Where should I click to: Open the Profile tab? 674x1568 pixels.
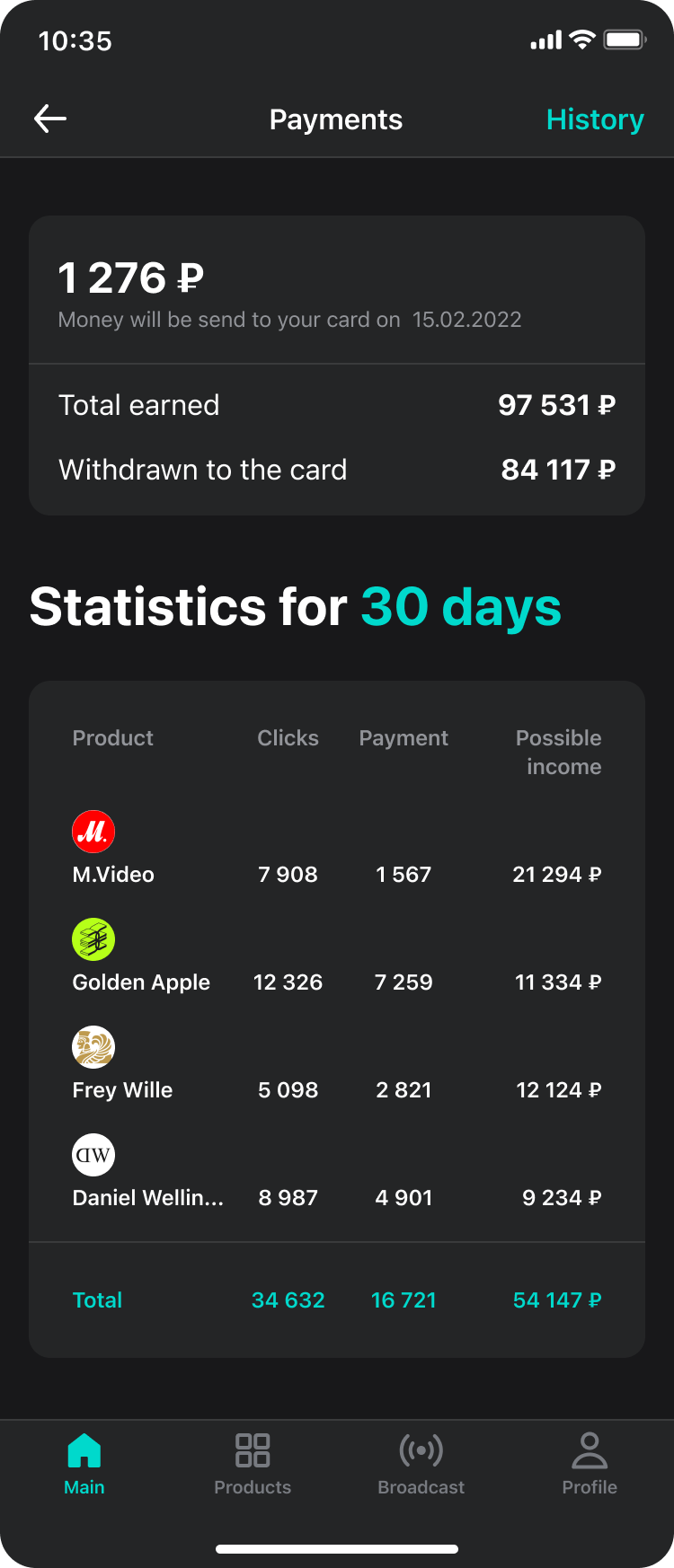[590, 1464]
